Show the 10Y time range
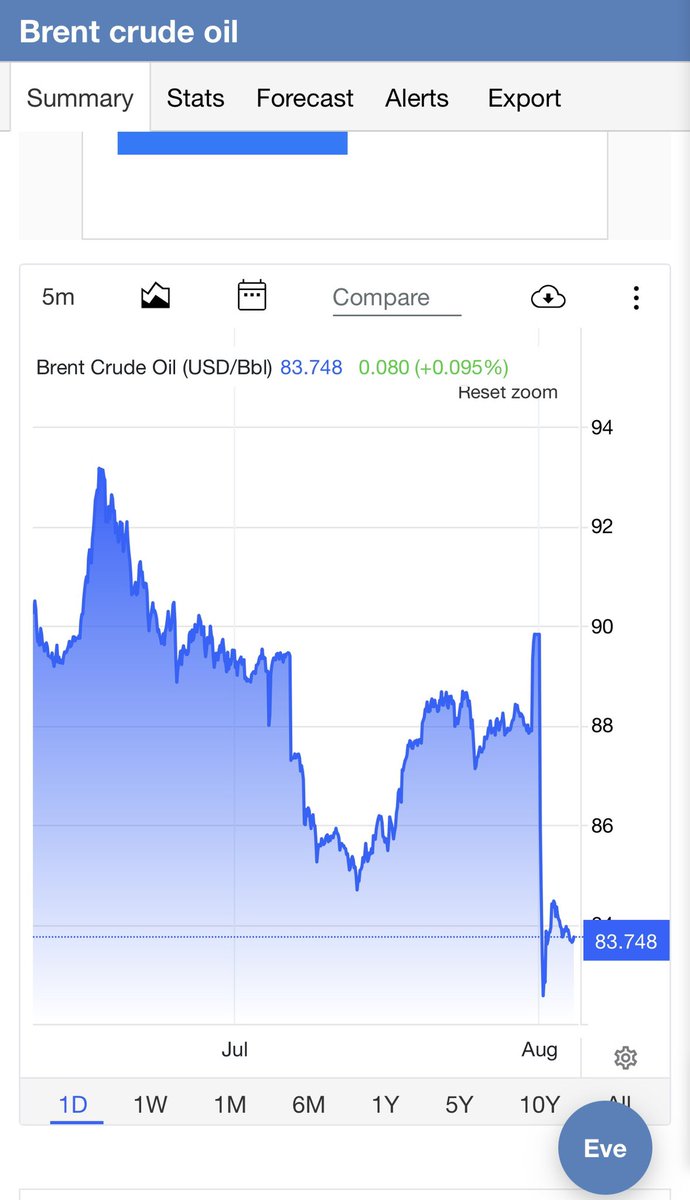This screenshot has width=690, height=1200. click(539, 1104)
